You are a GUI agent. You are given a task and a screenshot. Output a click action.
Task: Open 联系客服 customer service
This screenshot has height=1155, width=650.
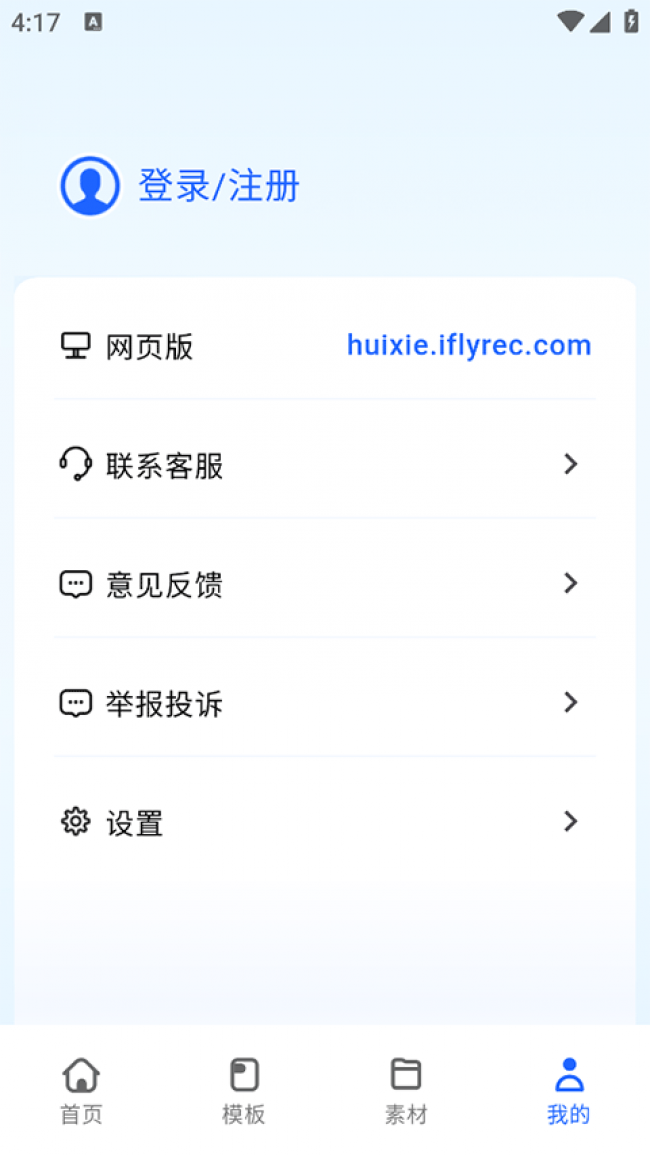tap(324, 465)
